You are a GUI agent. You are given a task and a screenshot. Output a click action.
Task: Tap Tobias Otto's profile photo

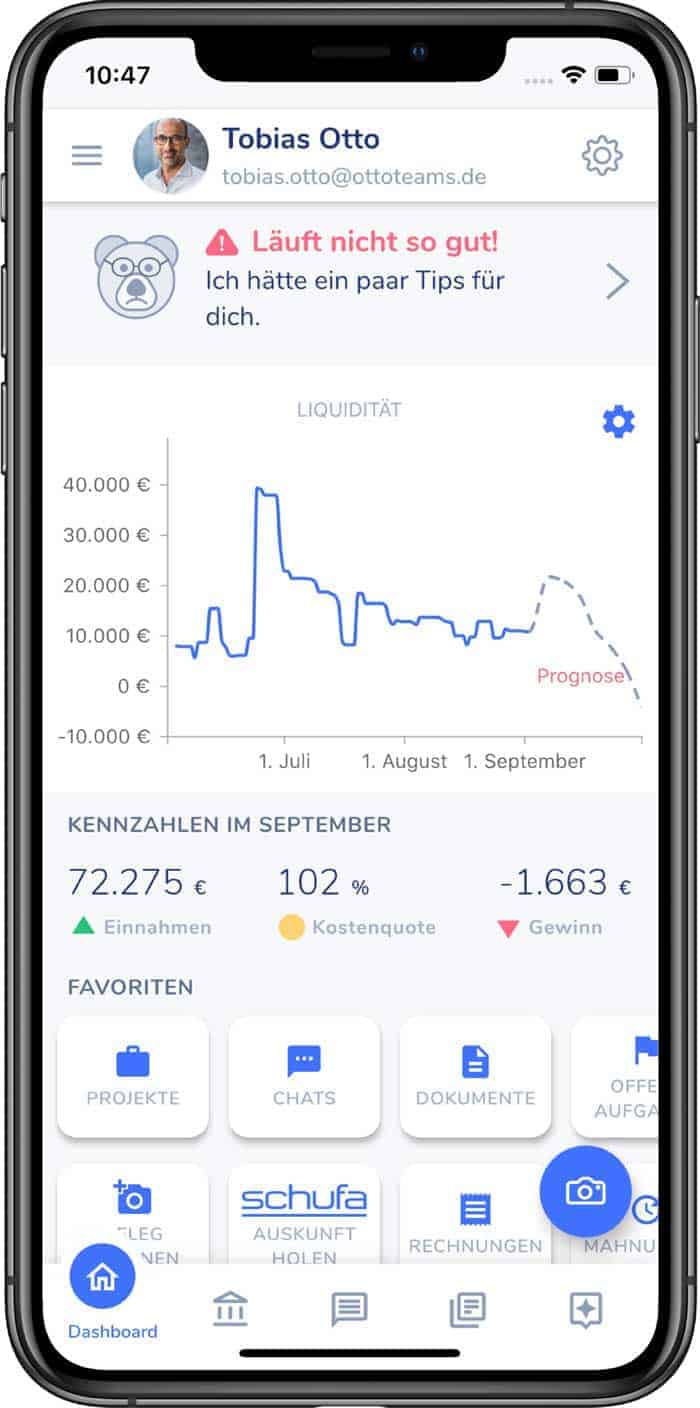point(171,156)
